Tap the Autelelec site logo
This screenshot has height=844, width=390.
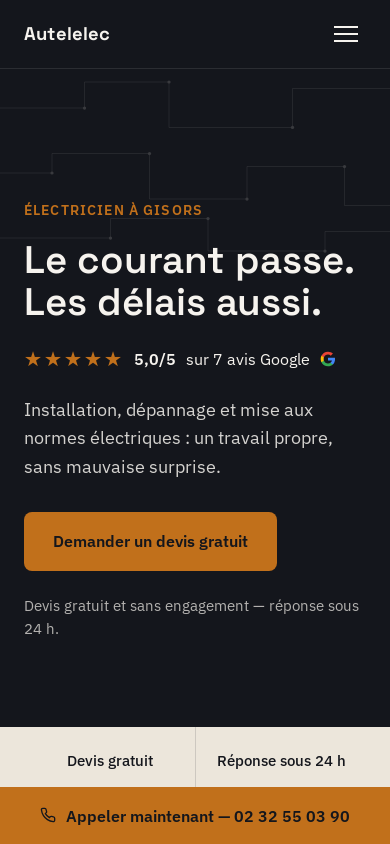pyautogui.click(x=67, y=34)
